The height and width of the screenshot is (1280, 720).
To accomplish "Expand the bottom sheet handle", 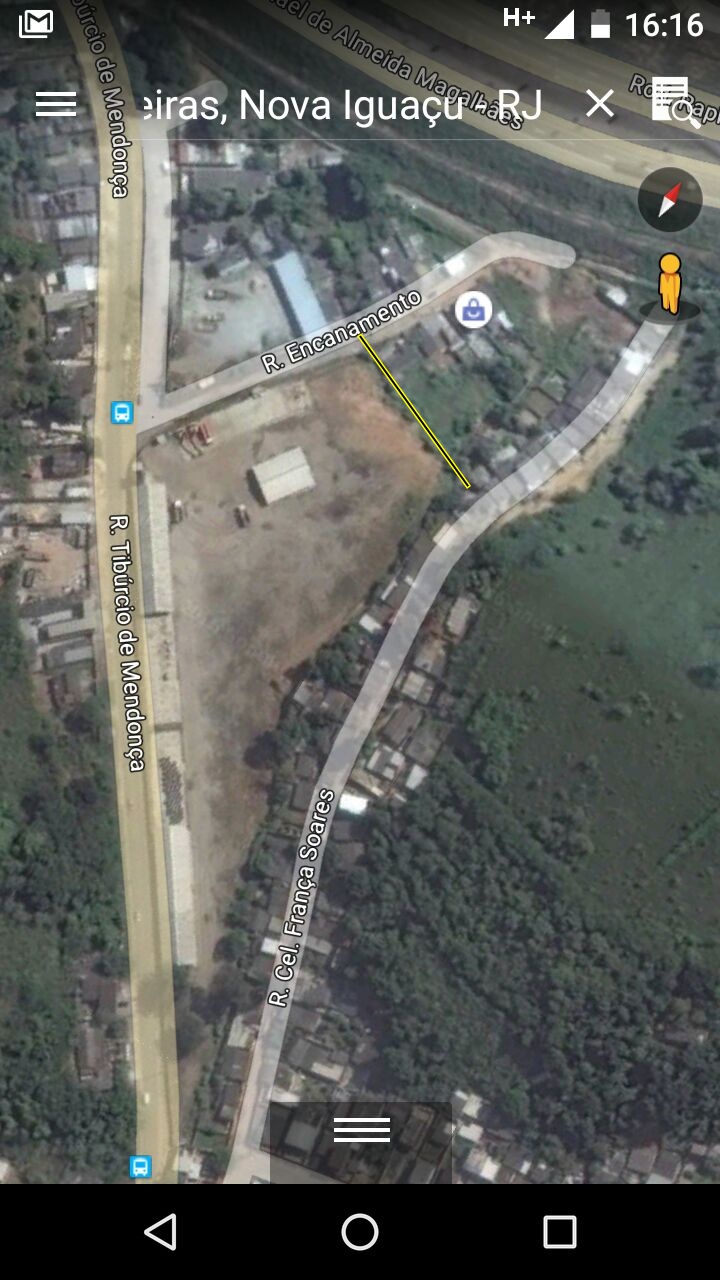I will (361, 1130).
